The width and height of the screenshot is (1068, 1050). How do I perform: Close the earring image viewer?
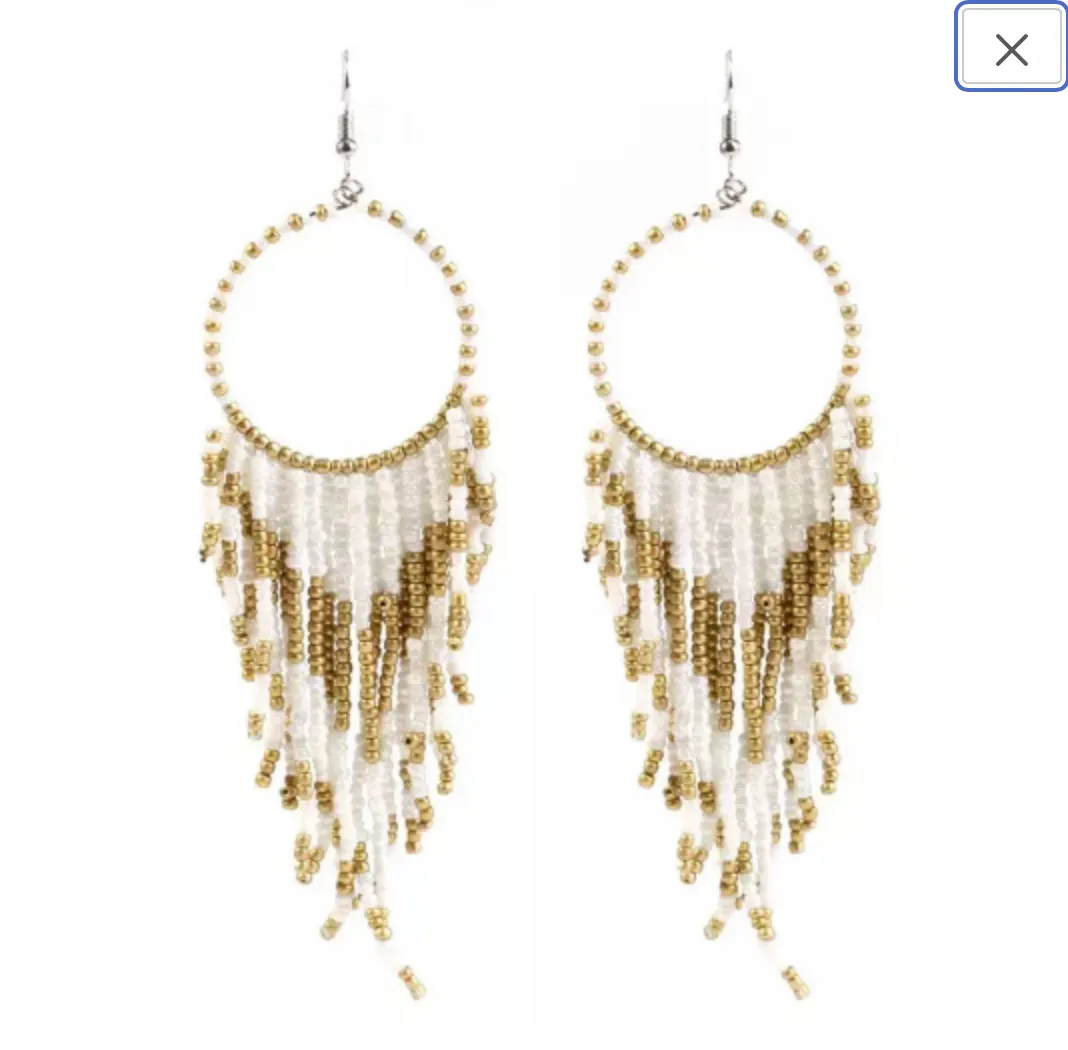[1011, 48]
